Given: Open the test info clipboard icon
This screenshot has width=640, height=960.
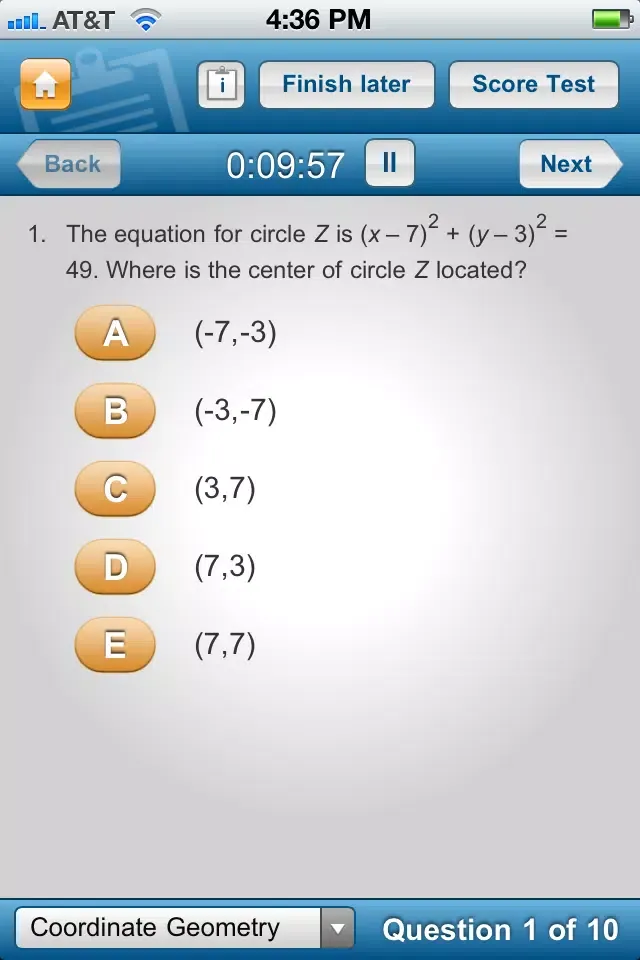Looking at the screenshot, I should pyautogui.click(x=221, y=85).
